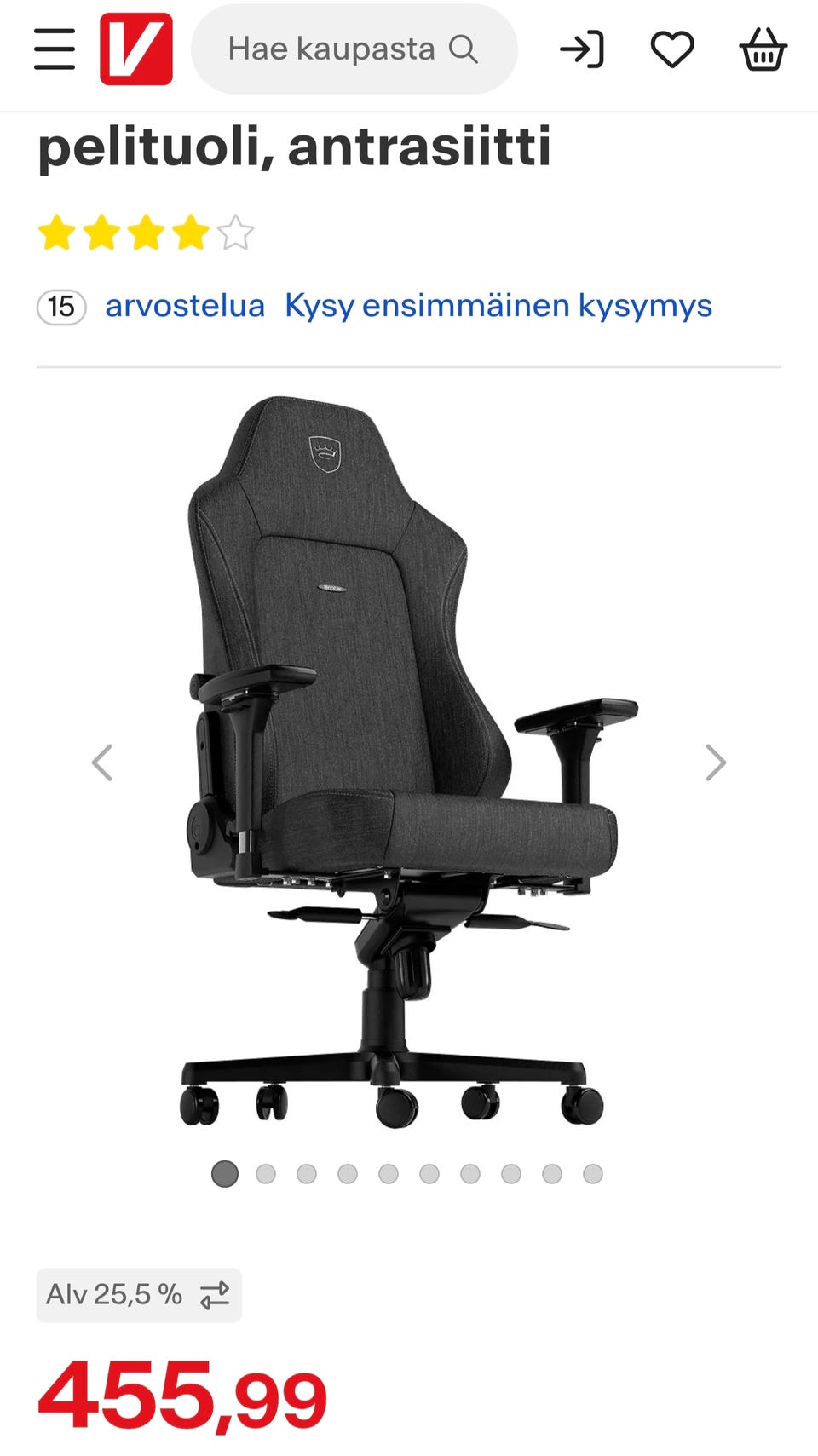This screenshot has width=818, height=1456.
Task: Open the login icon
Action: (x=582, y=49)
